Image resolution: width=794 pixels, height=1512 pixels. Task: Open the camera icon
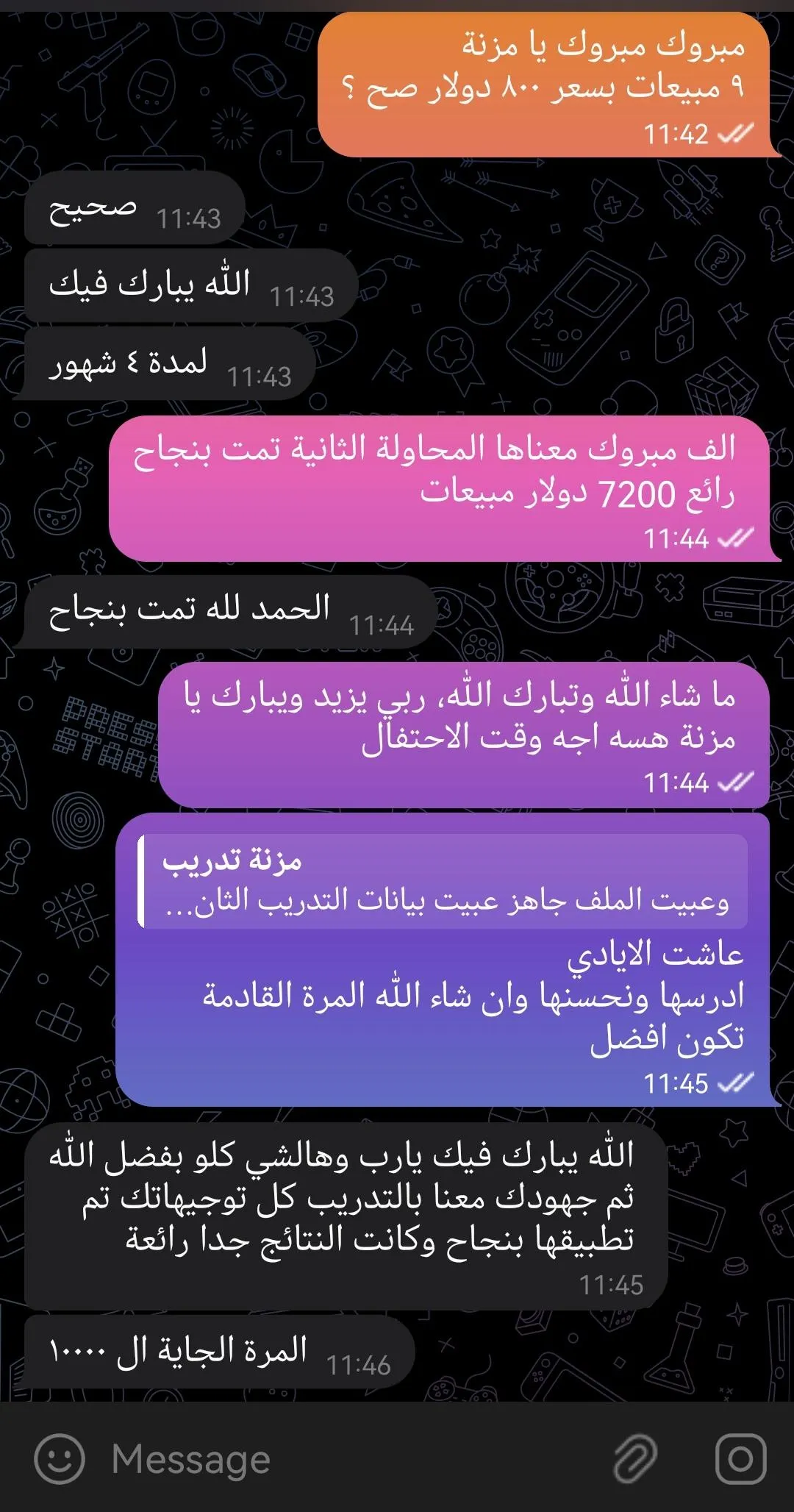point(740,1458)
